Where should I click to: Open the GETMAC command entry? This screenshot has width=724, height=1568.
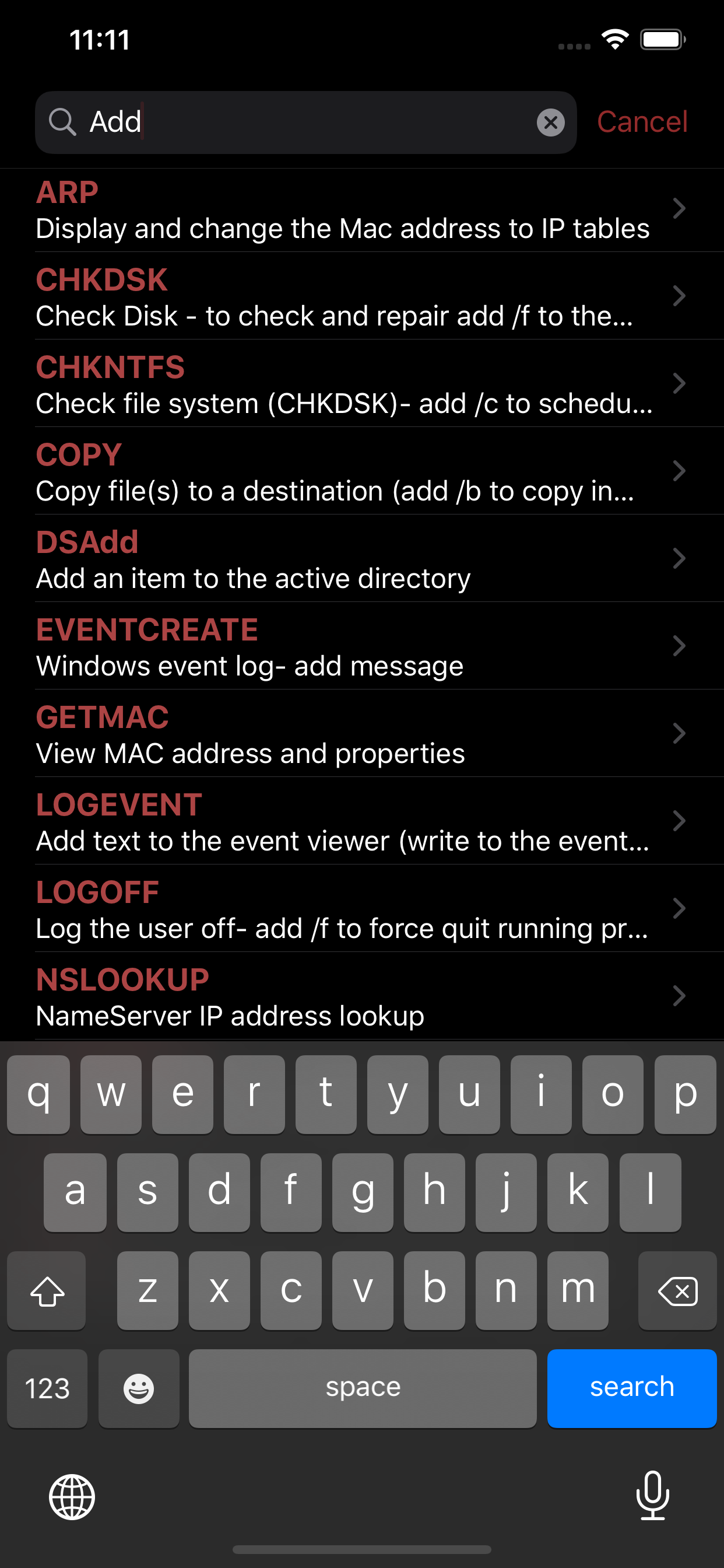pos(362,734)
